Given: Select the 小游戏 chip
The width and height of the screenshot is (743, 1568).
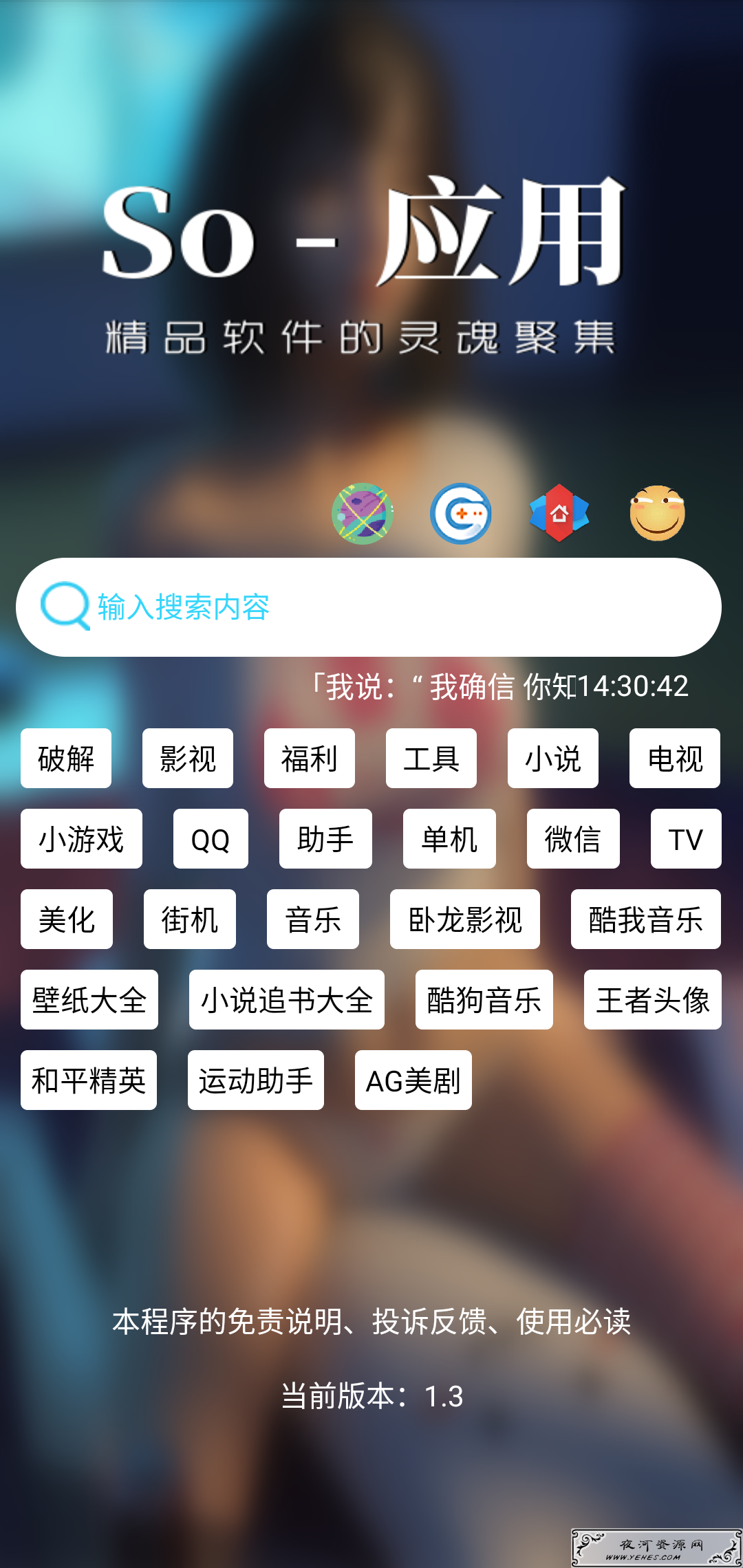Looking at the screenshot, I should [x=81, y=839].
